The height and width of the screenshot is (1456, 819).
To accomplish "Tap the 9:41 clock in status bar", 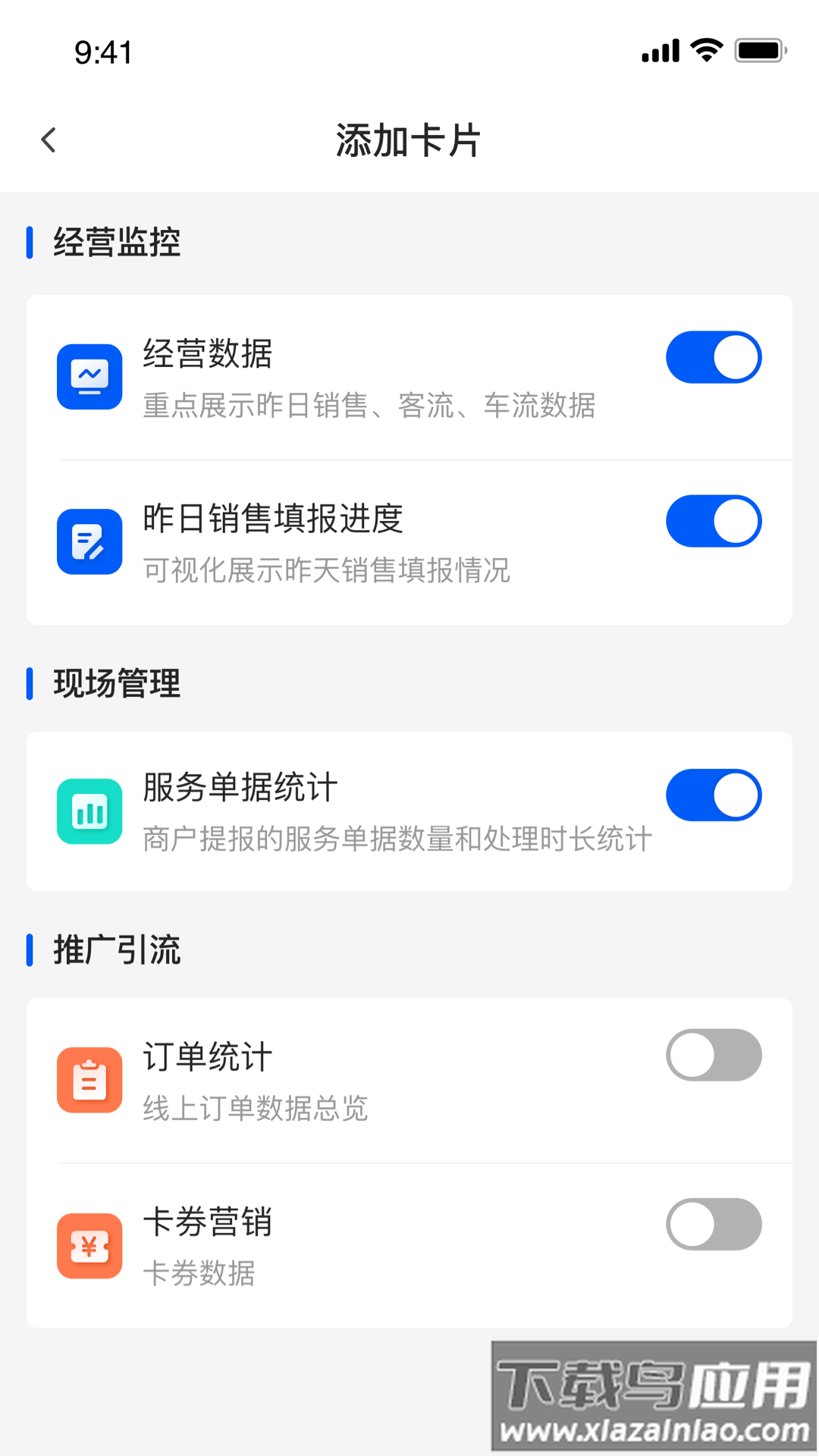I will pyautogui.click(x=102, y=52).
